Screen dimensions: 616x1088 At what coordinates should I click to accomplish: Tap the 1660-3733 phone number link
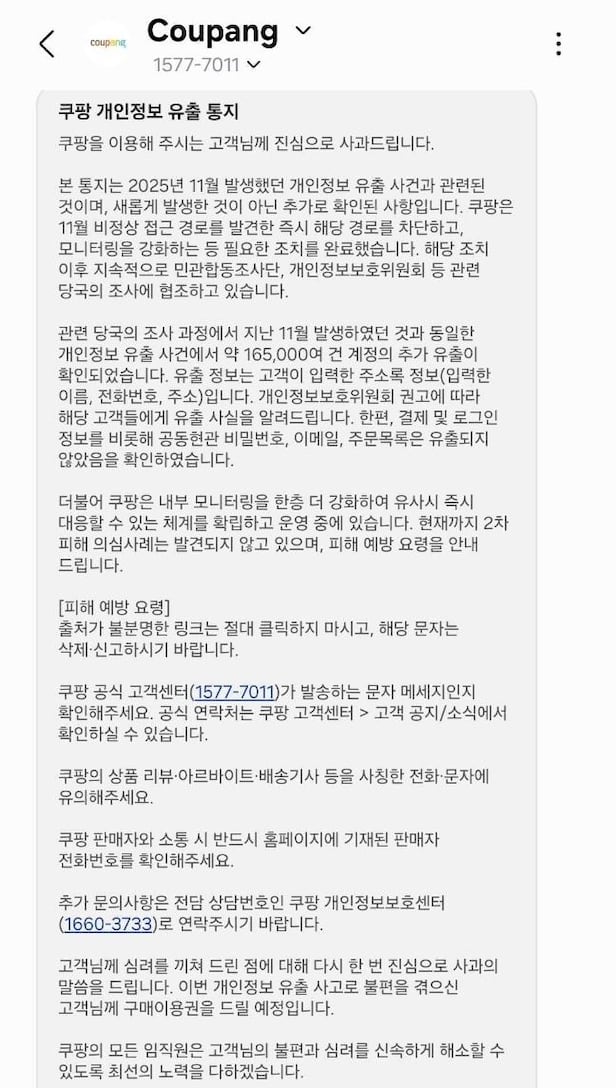point(109,924)
